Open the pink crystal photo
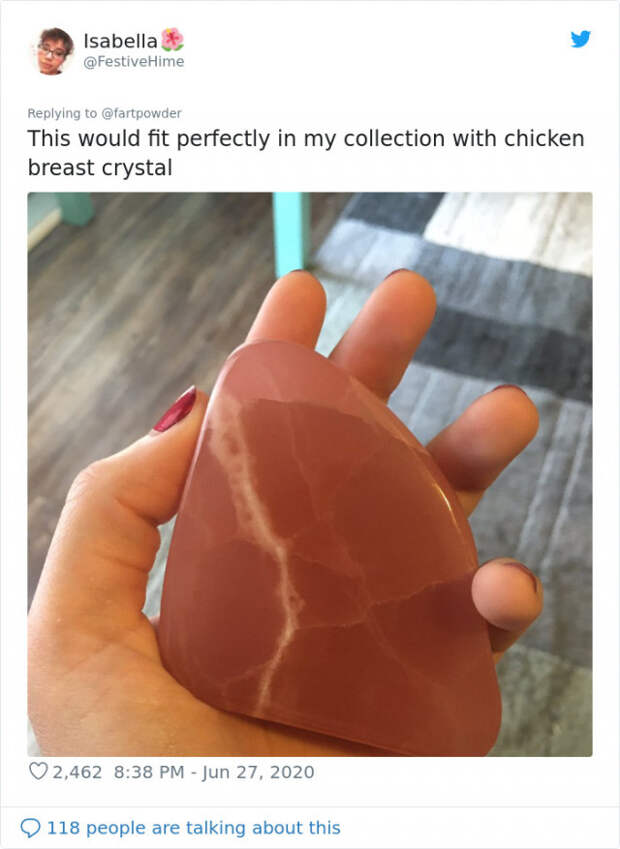 (309, 474)
